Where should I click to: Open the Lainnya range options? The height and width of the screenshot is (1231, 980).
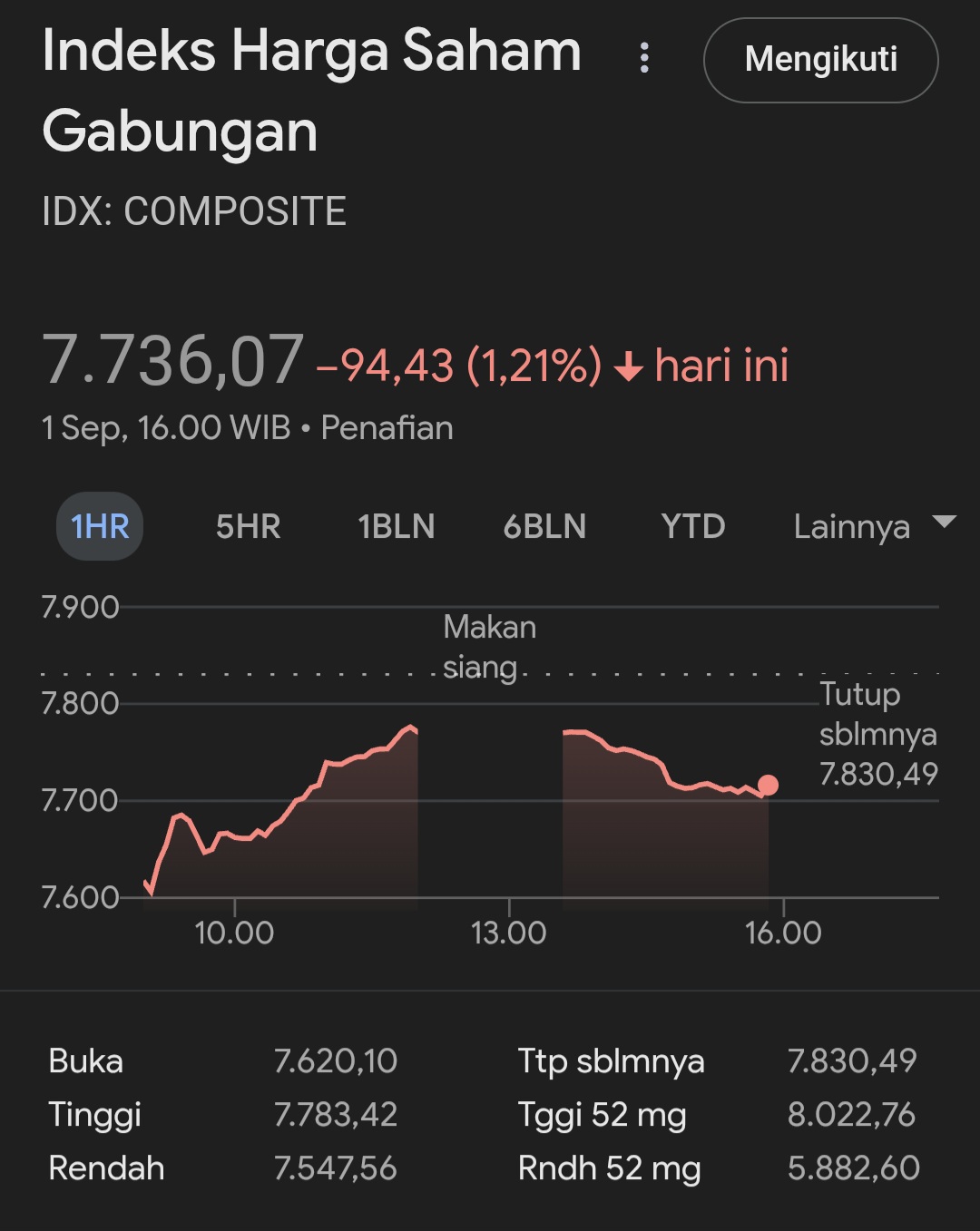[852, 525]
